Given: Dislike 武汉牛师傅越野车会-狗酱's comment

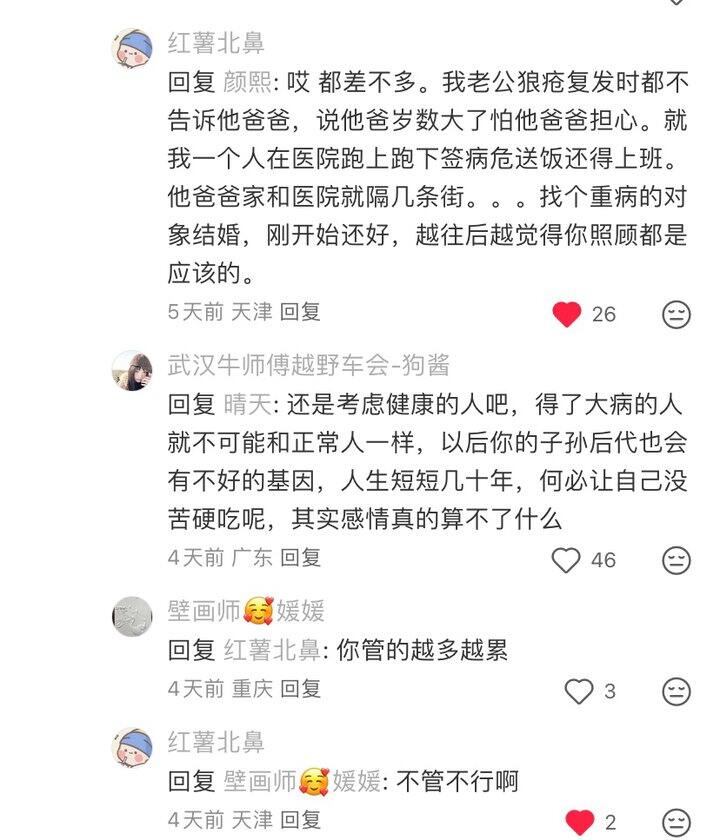Looking at the screenshot, I should (x=677, y=559).
